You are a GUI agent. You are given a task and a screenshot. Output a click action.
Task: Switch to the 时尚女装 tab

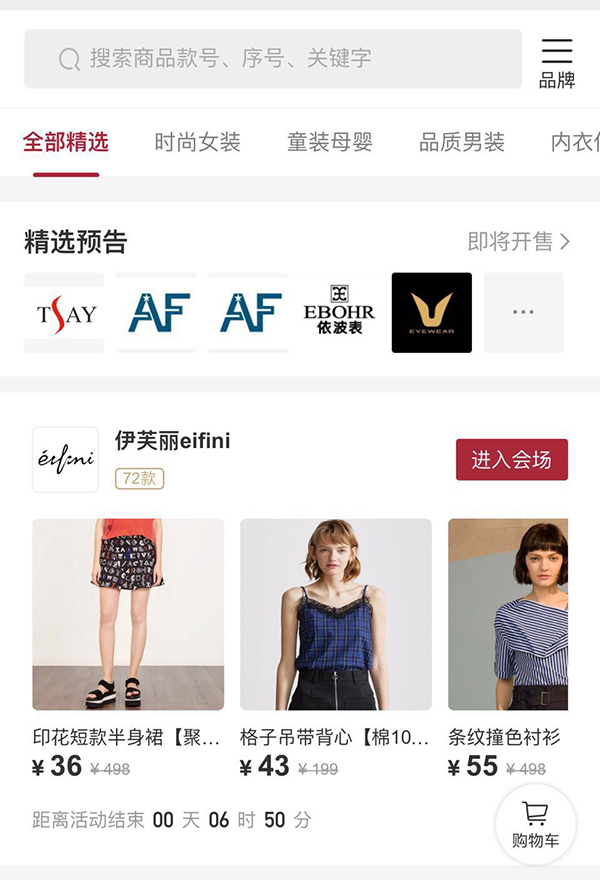click(198, 142)
